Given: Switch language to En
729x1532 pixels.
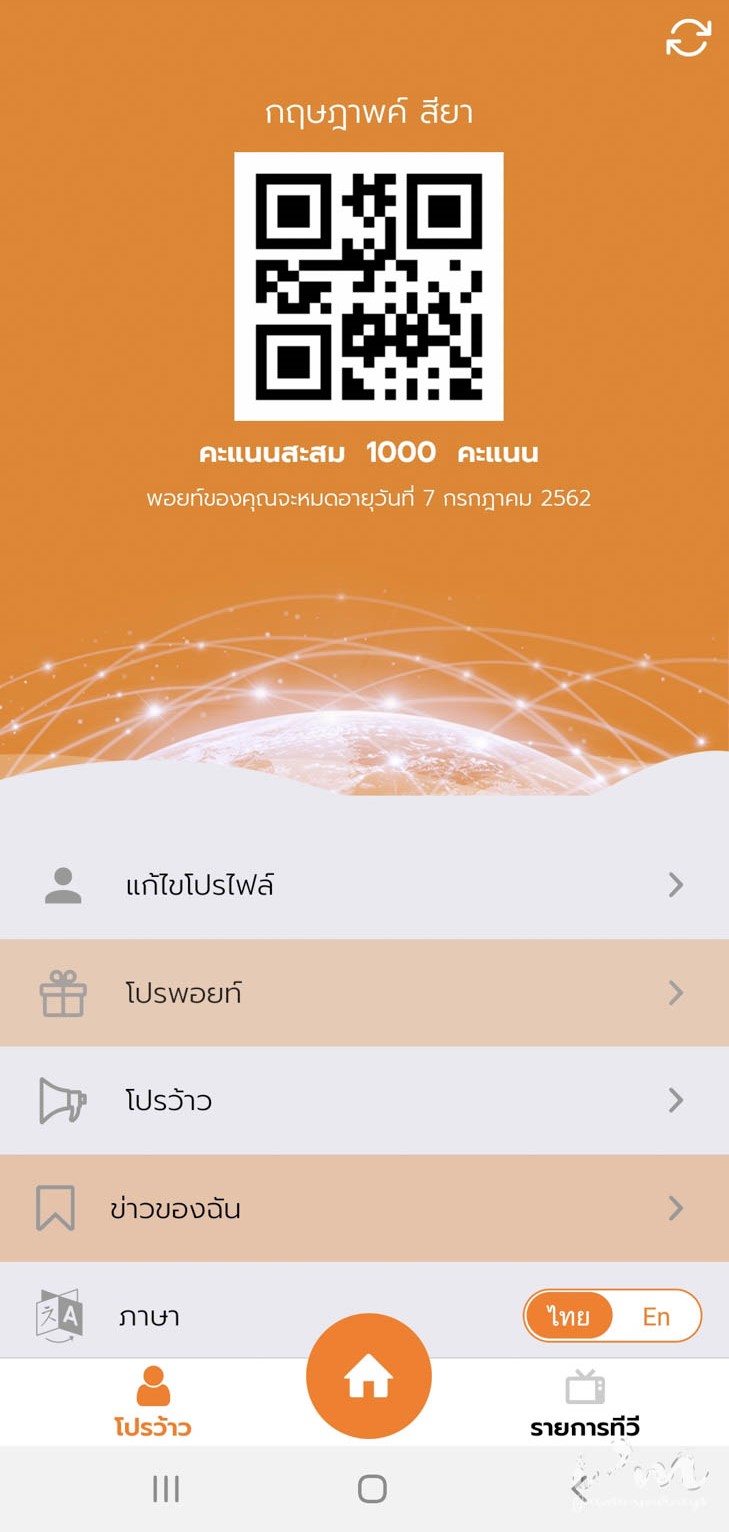Looking at the screenshot, I should tap(655, 1316).
